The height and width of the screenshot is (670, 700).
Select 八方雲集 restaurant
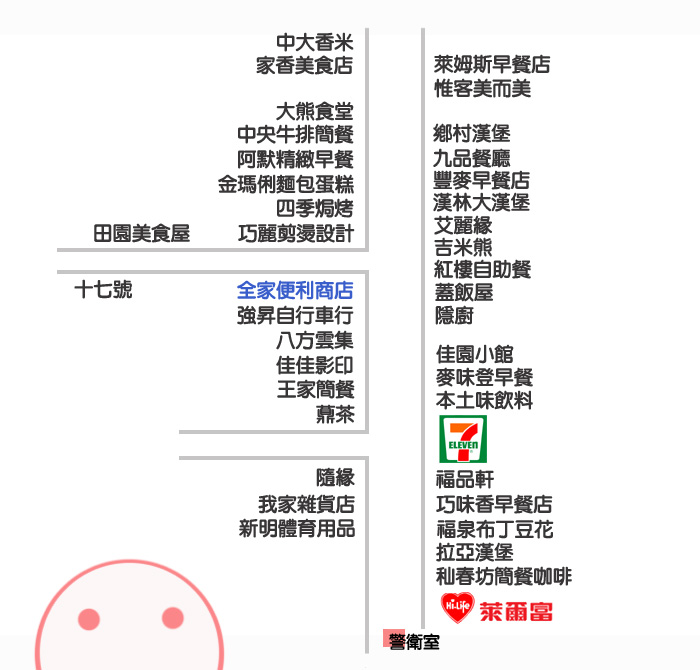pyautogui.click(x=315, y=341)
